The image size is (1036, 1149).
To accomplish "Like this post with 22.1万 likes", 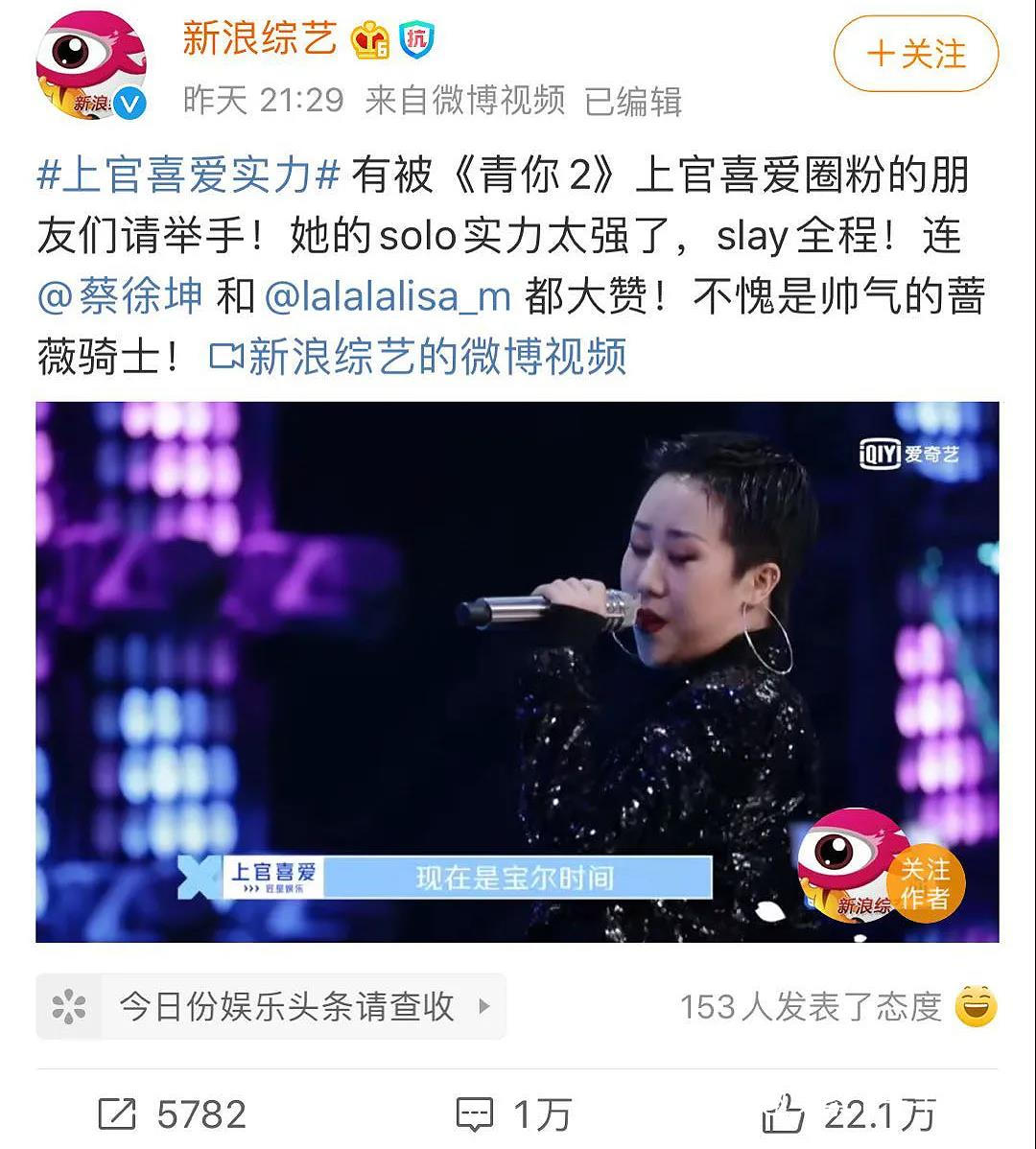I will (x=847, y=1114).
